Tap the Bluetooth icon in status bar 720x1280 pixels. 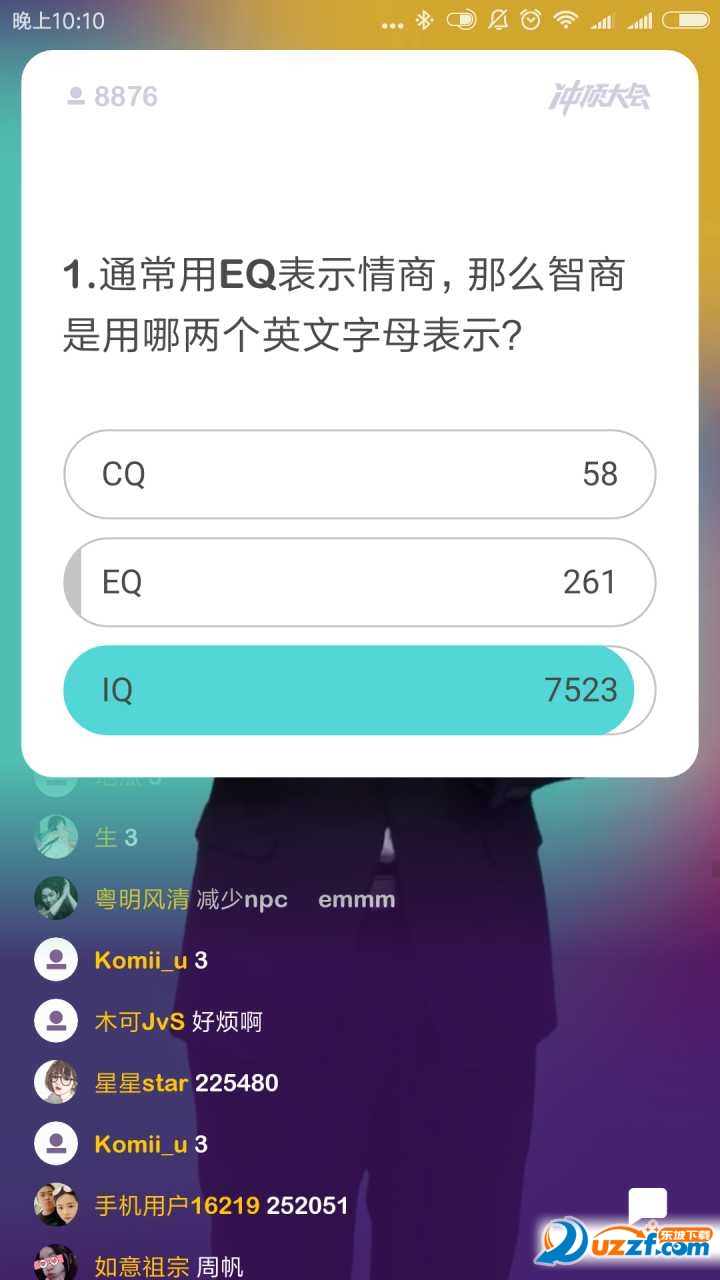(x=424, y=18)
